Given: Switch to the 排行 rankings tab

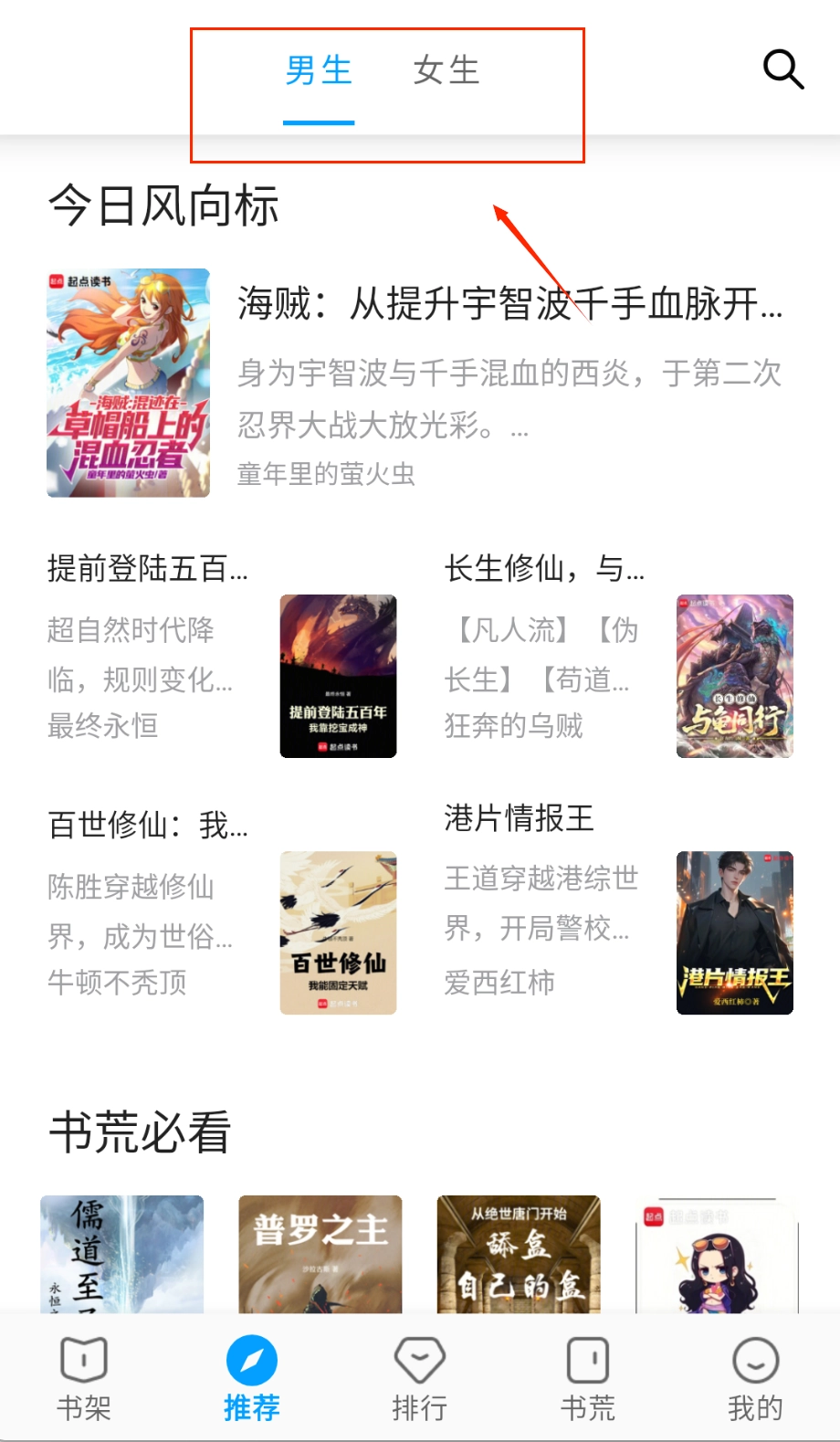Looking at the screenshot, I should point(419,1380).
